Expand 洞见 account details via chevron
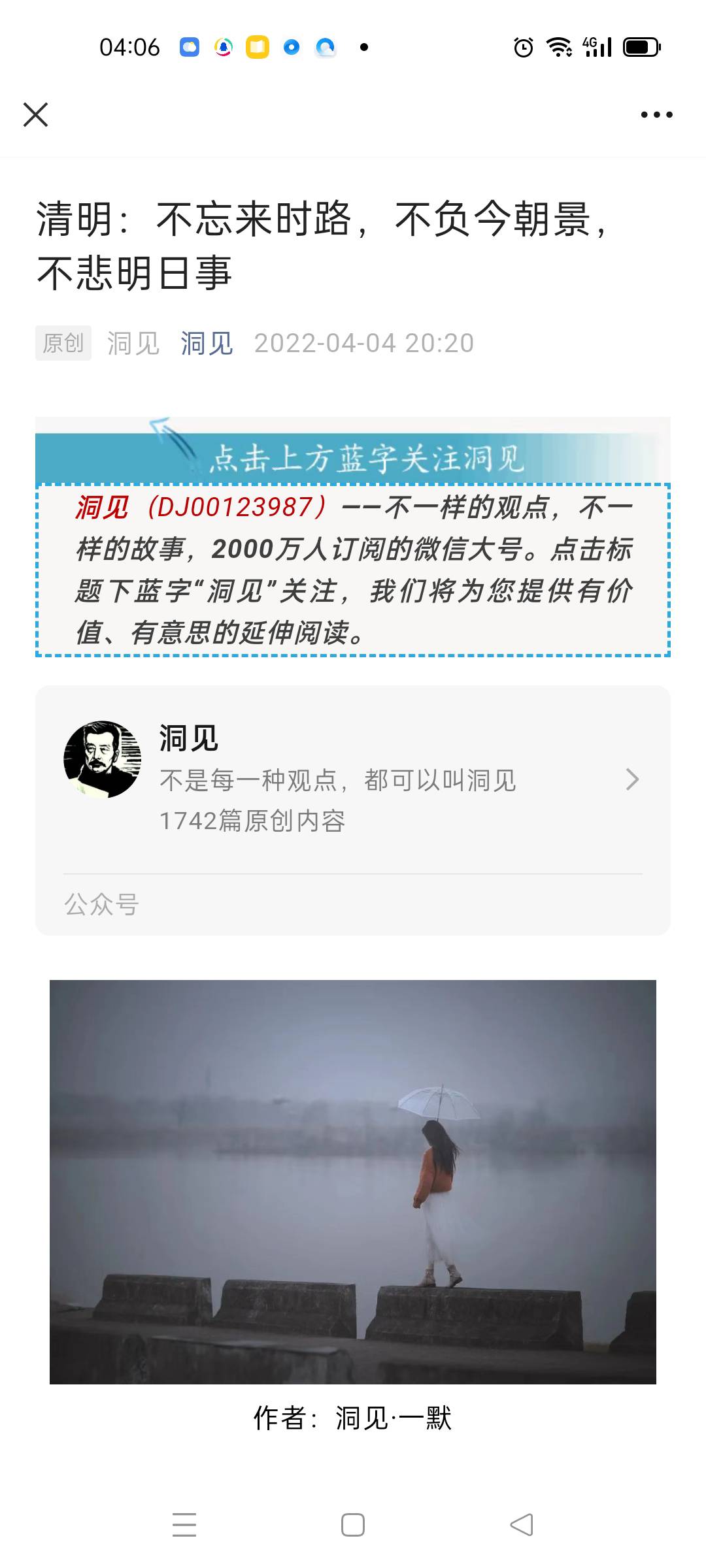706x1568 pixels. [632, 779]
